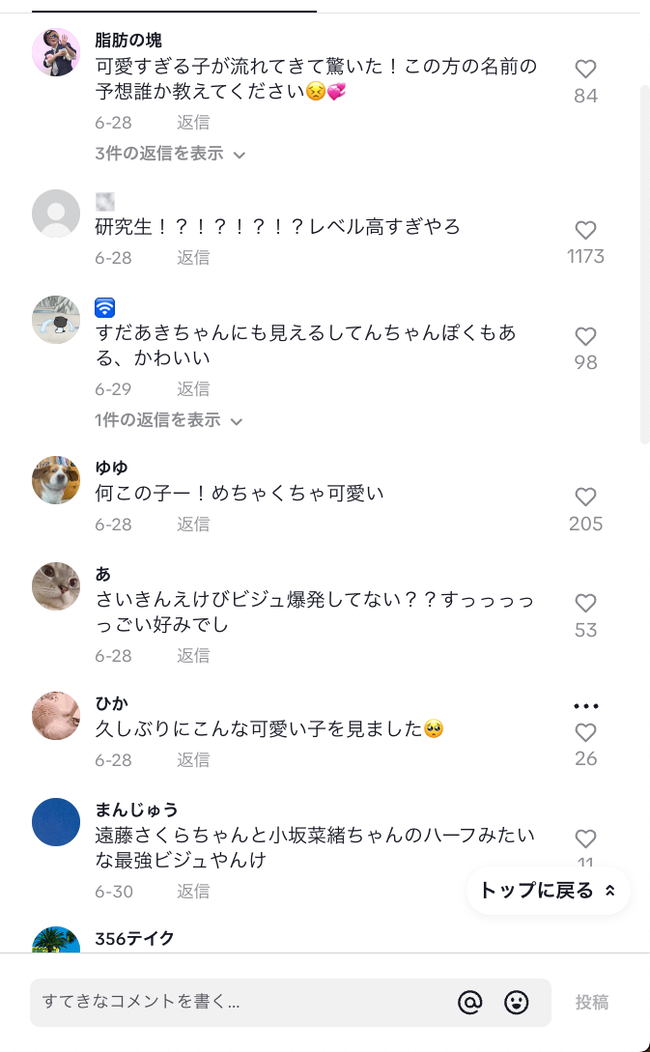Screen dimensions: 650x1052
Task: Open 脂肪の塊's profile avatar
Action: [56, 52]
